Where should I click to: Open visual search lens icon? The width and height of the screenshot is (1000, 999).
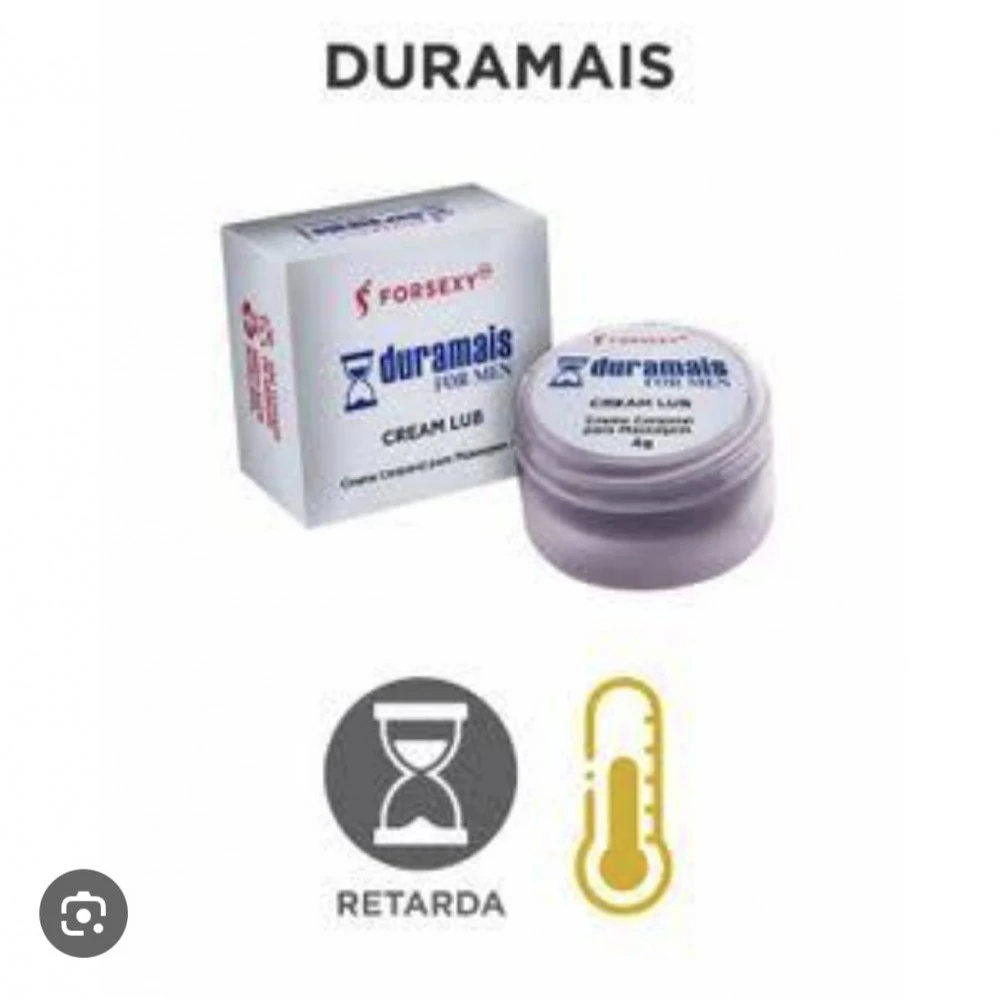coord(83,913)
